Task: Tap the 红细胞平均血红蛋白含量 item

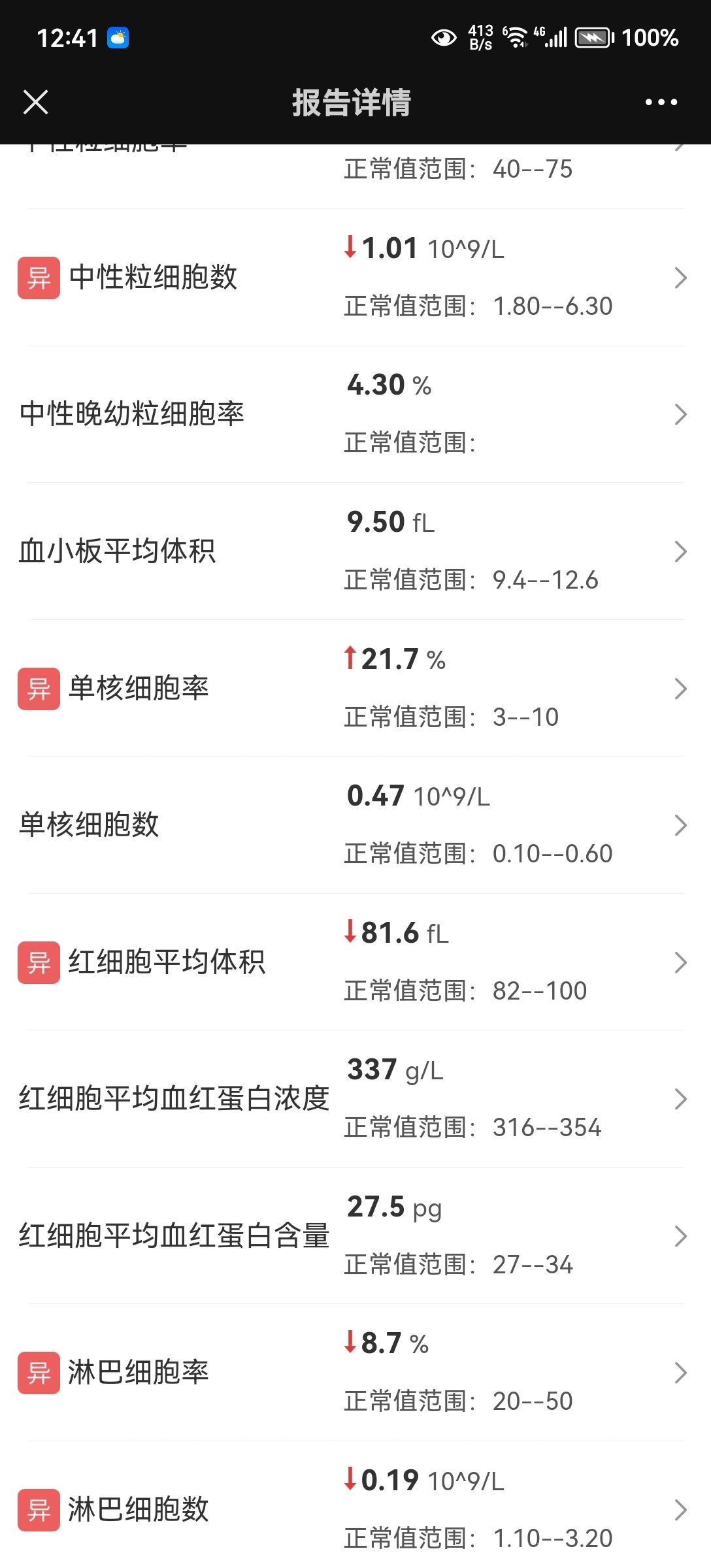Action: (355, 1235)
